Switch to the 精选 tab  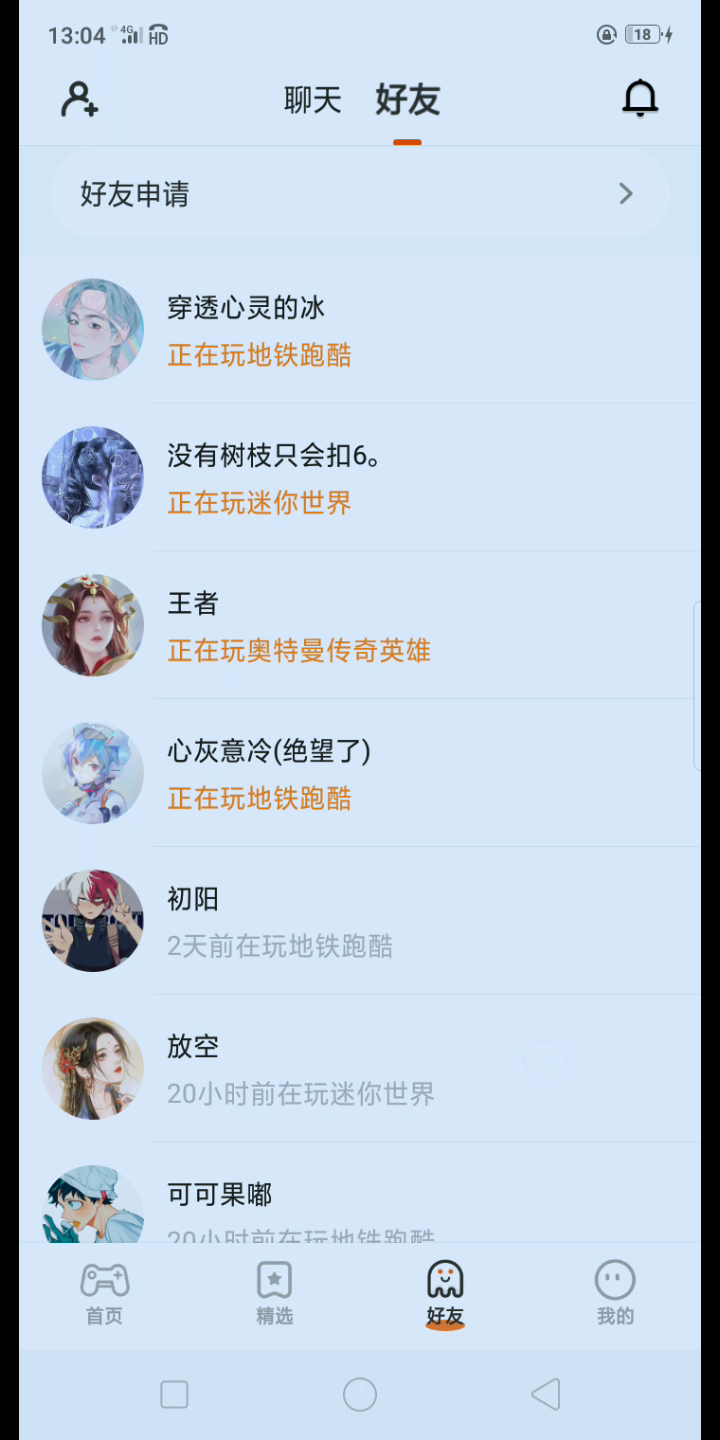[x=274, y=1294]
